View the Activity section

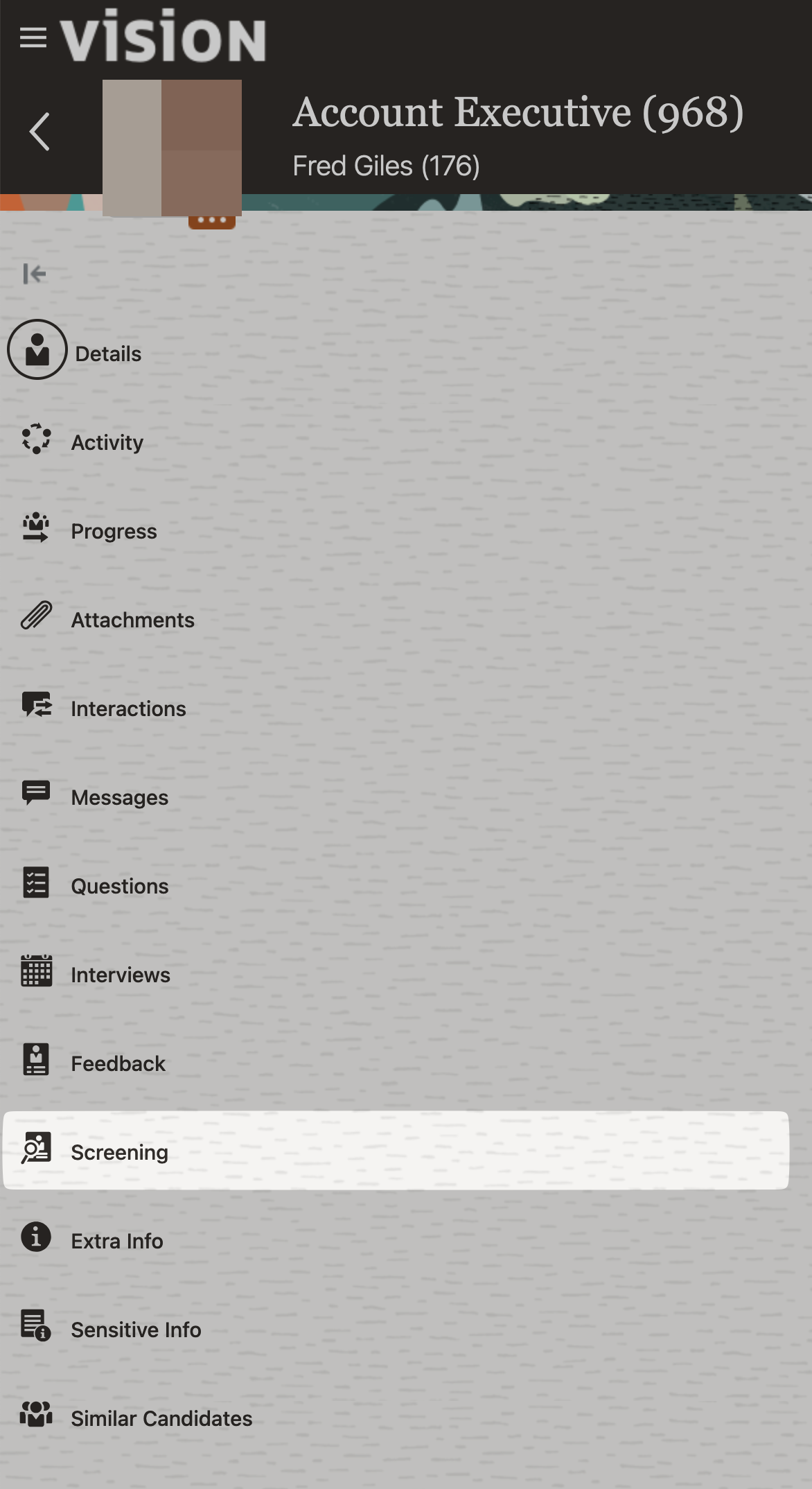[x=106, y=442]
